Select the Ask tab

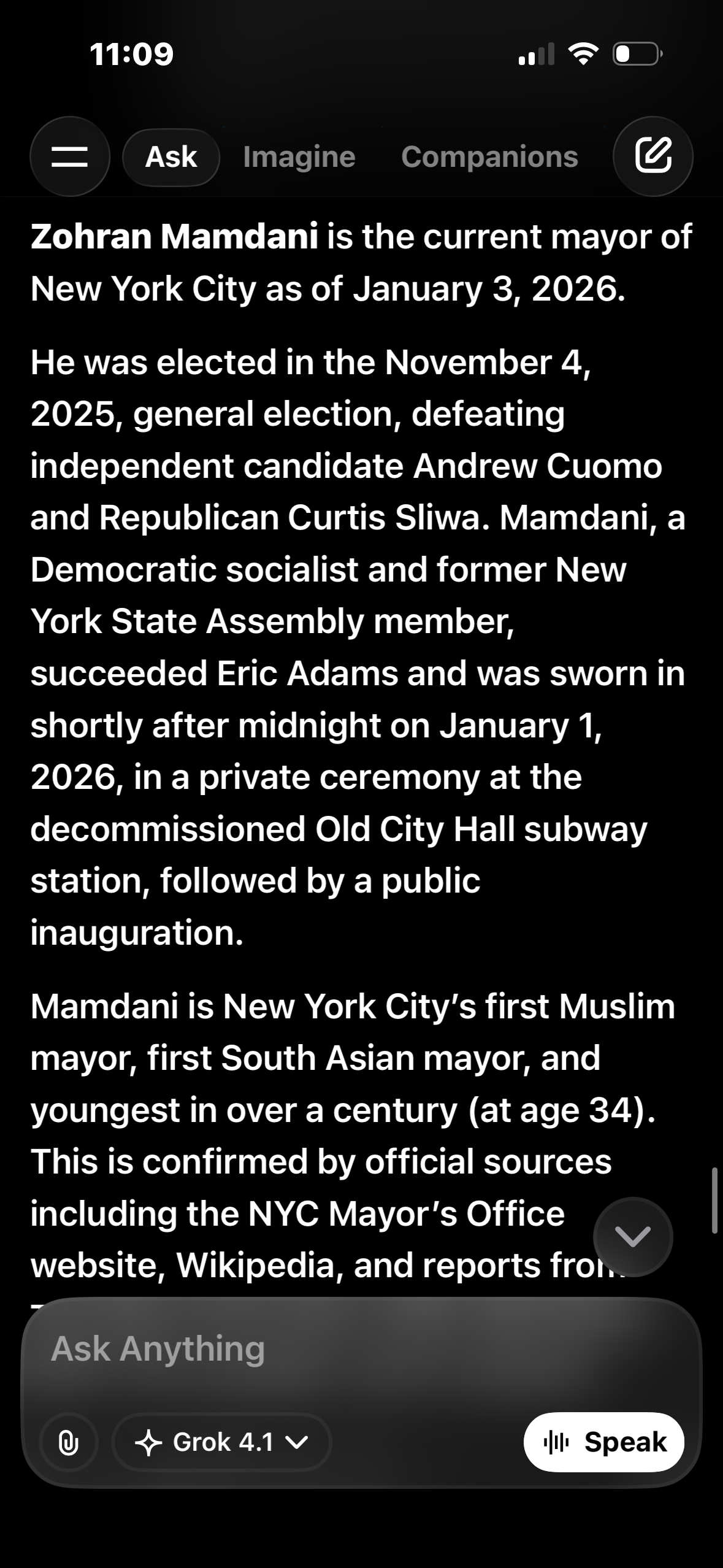pos(171,157)
